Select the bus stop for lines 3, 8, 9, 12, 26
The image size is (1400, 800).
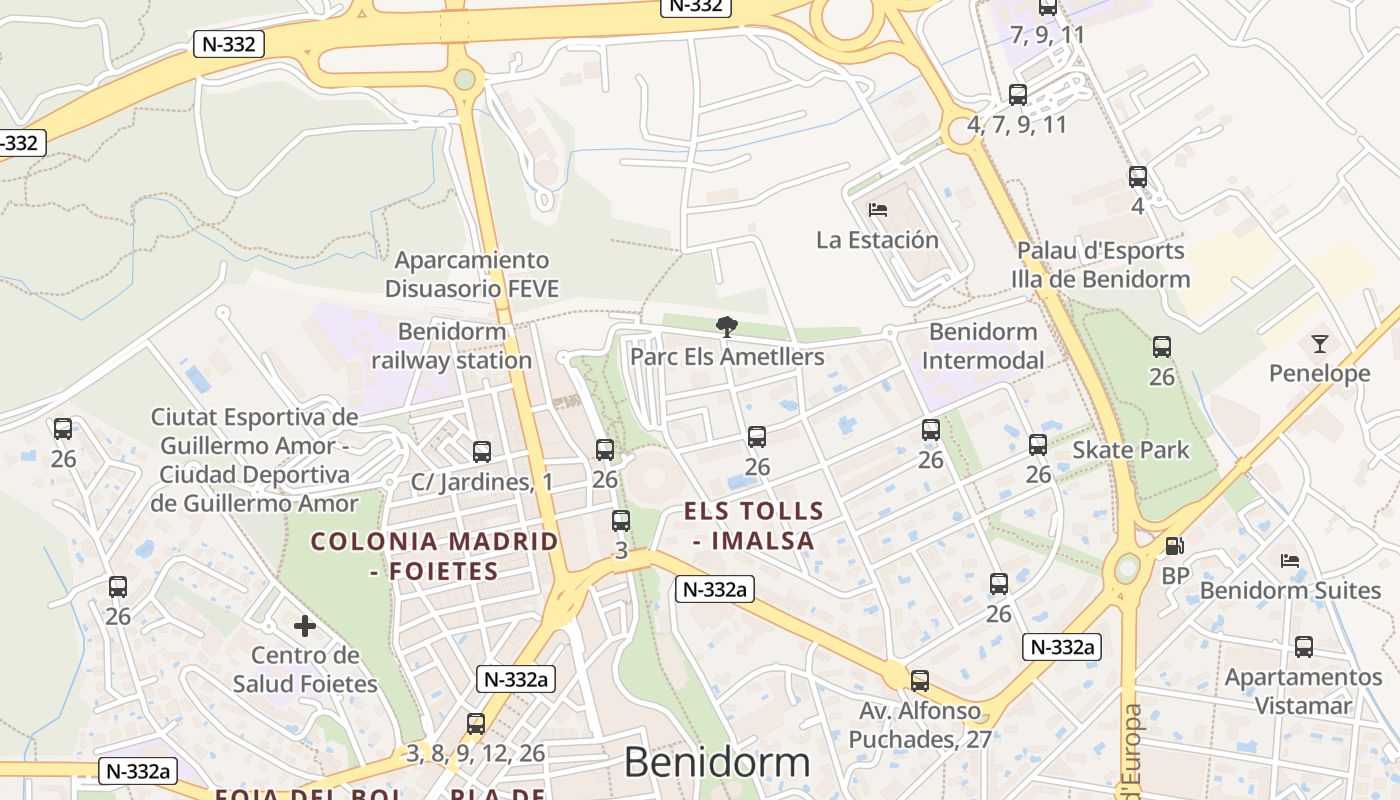click(476, 724)
